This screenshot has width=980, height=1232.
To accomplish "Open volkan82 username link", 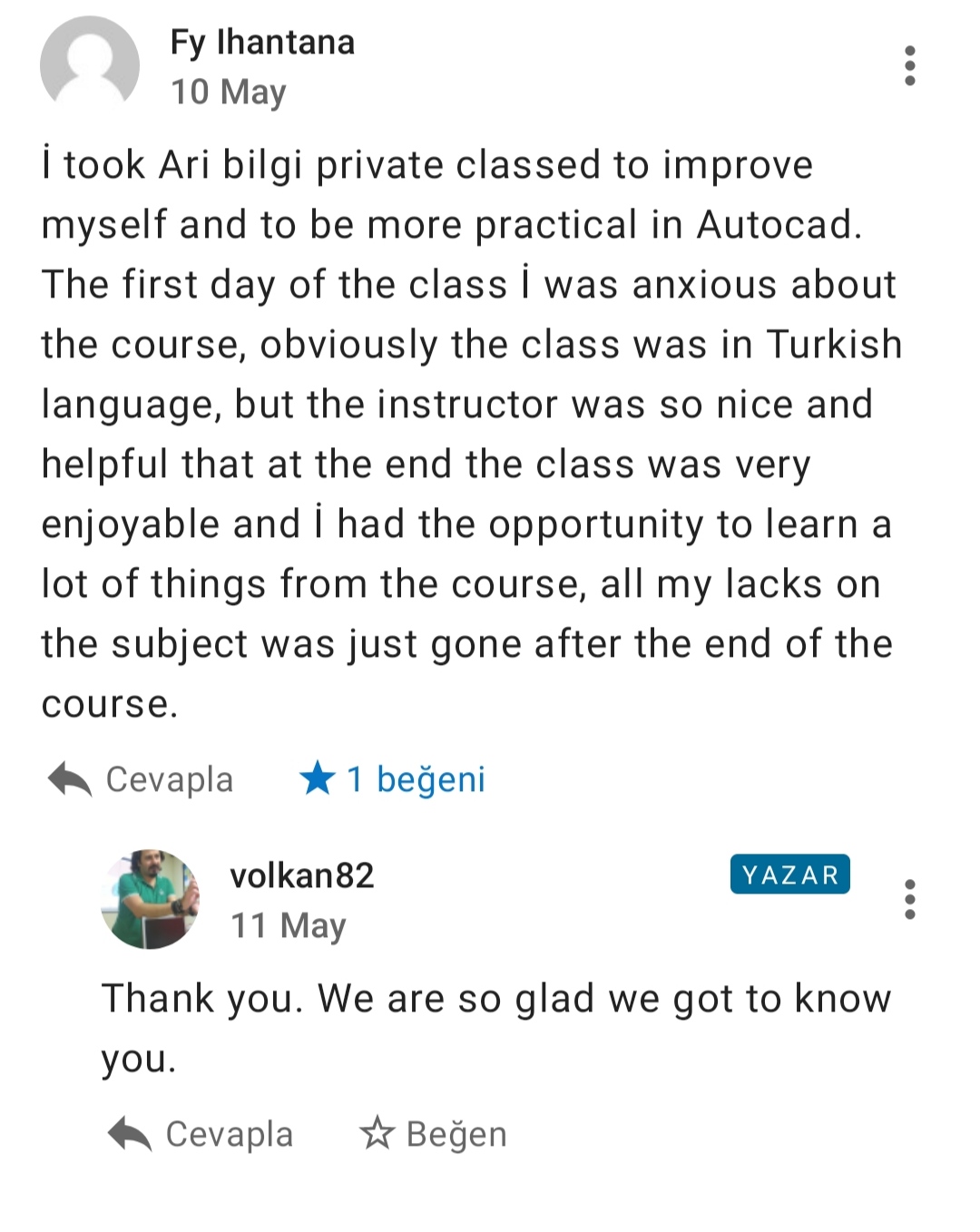I will [x=301, y=875].
